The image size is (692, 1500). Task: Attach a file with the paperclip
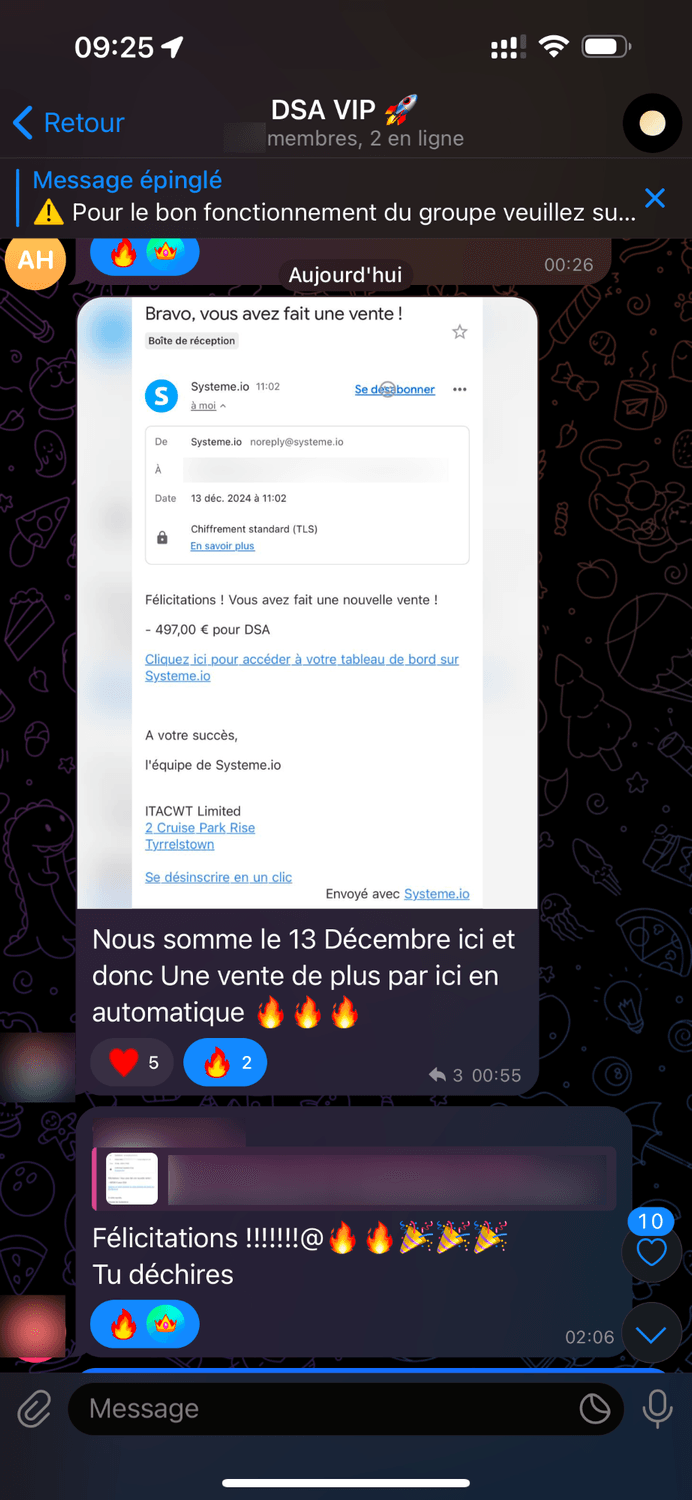34,1409
